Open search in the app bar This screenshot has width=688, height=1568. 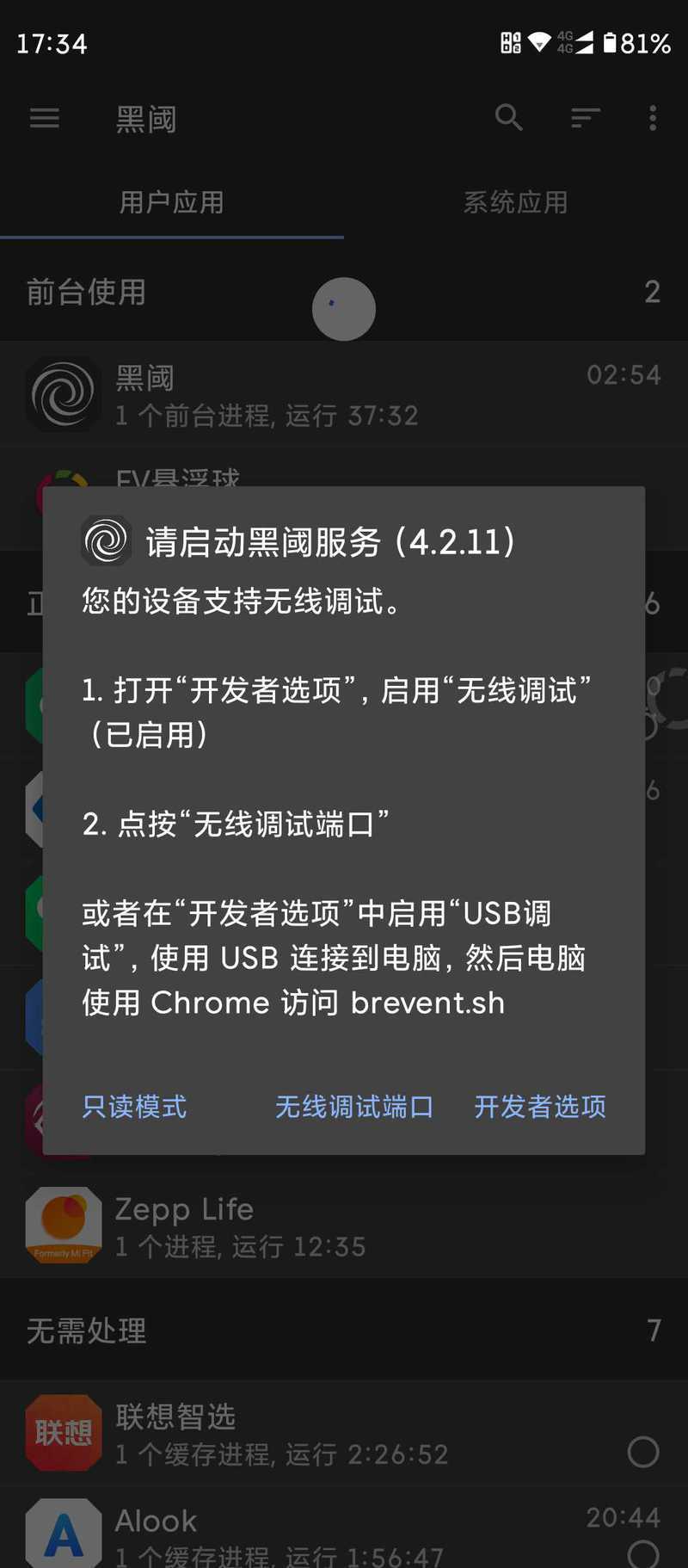tap(509, 118)
